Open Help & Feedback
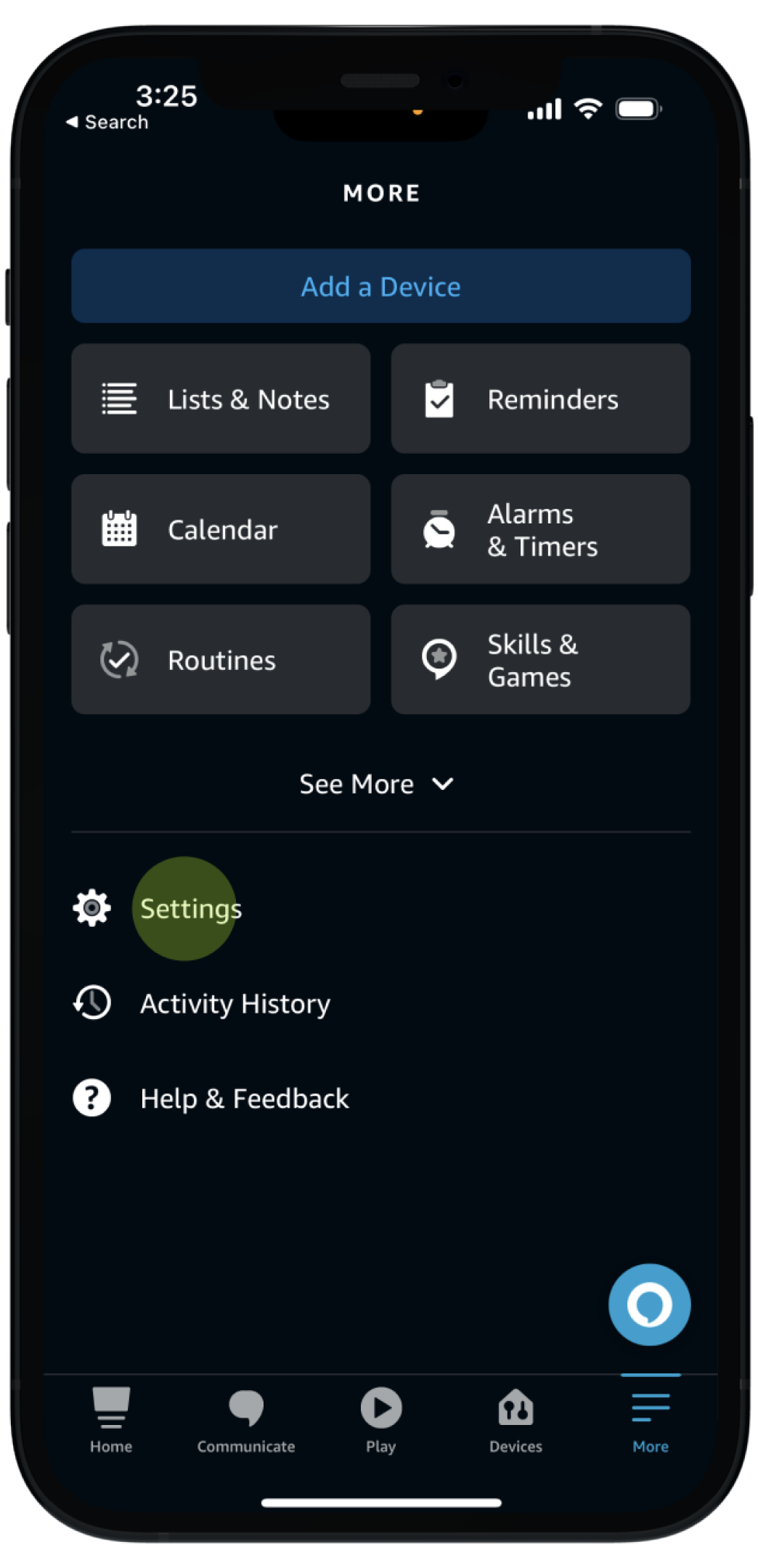This screenshot has width=758, height=1568. (x=244, y=1099)
